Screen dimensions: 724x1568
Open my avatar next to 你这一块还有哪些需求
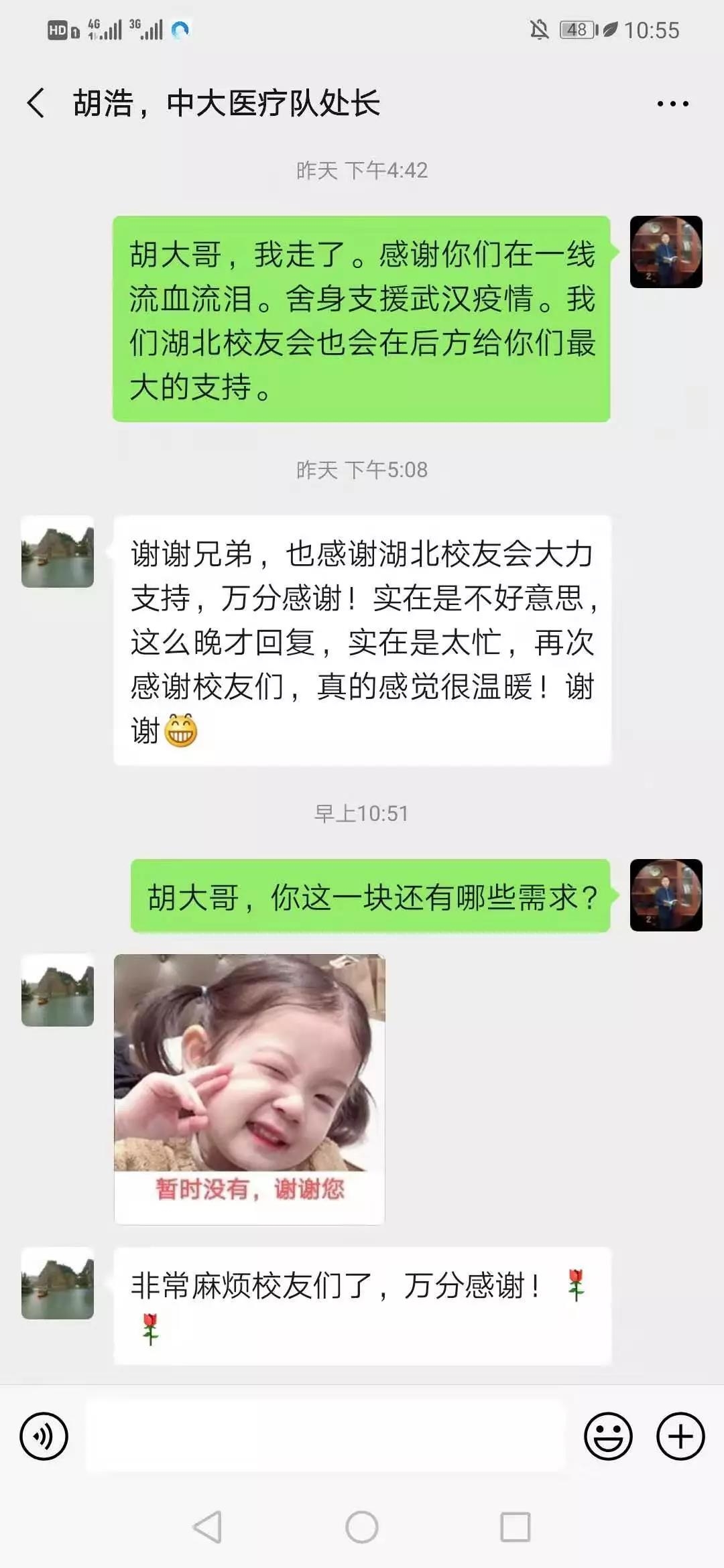666,895
